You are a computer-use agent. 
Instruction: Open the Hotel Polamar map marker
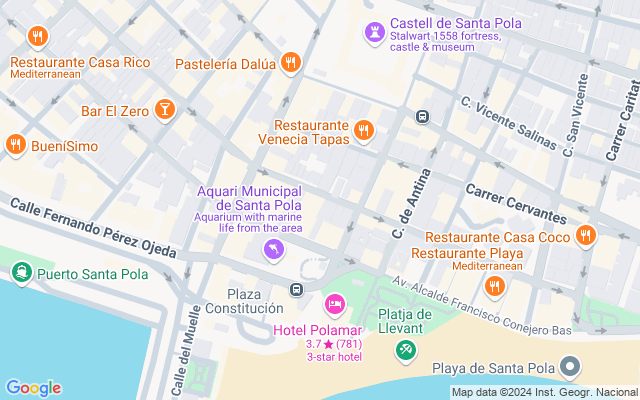point(334,303)
